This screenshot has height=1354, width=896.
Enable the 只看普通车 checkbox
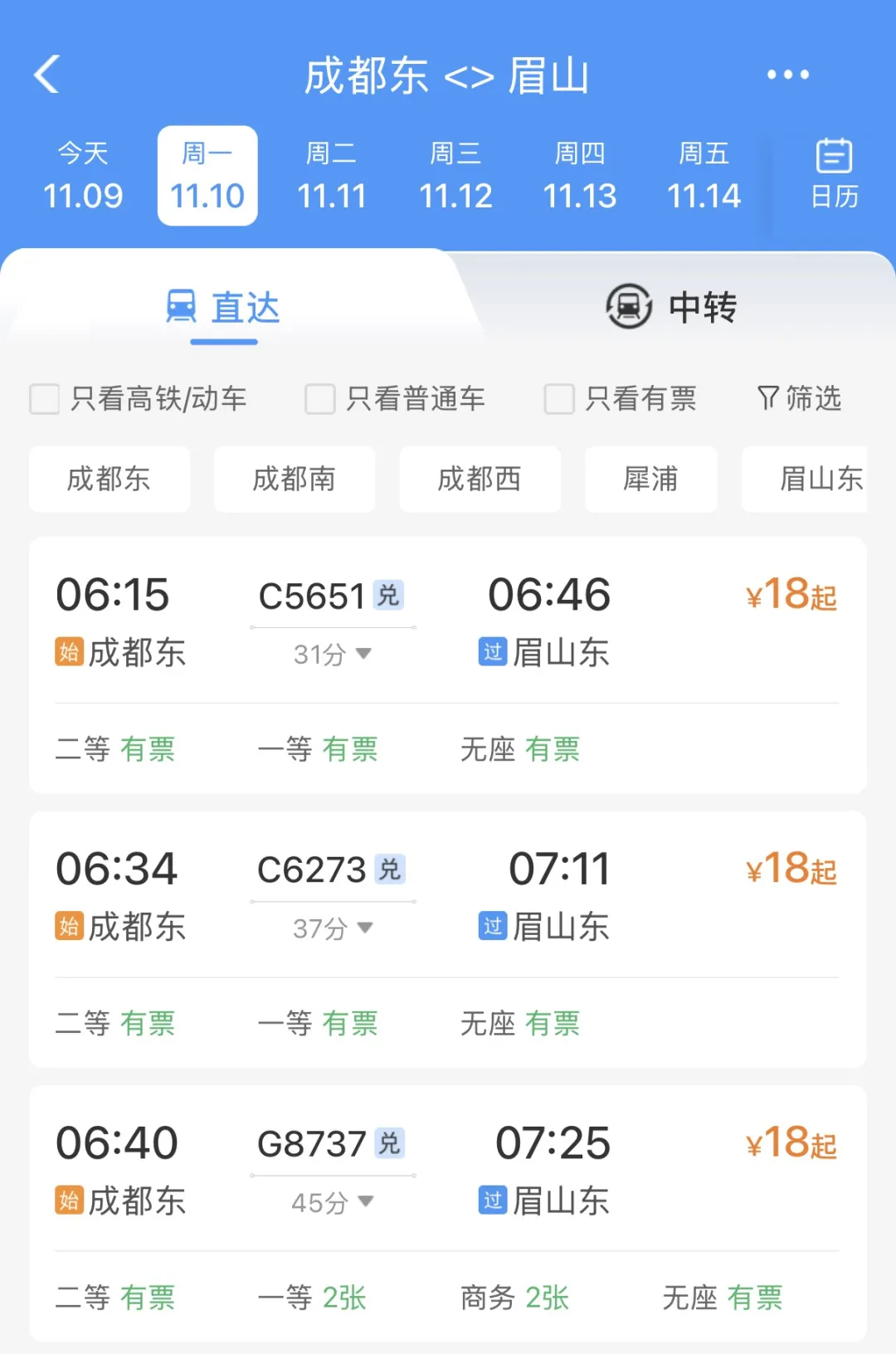tap(320, 399)
